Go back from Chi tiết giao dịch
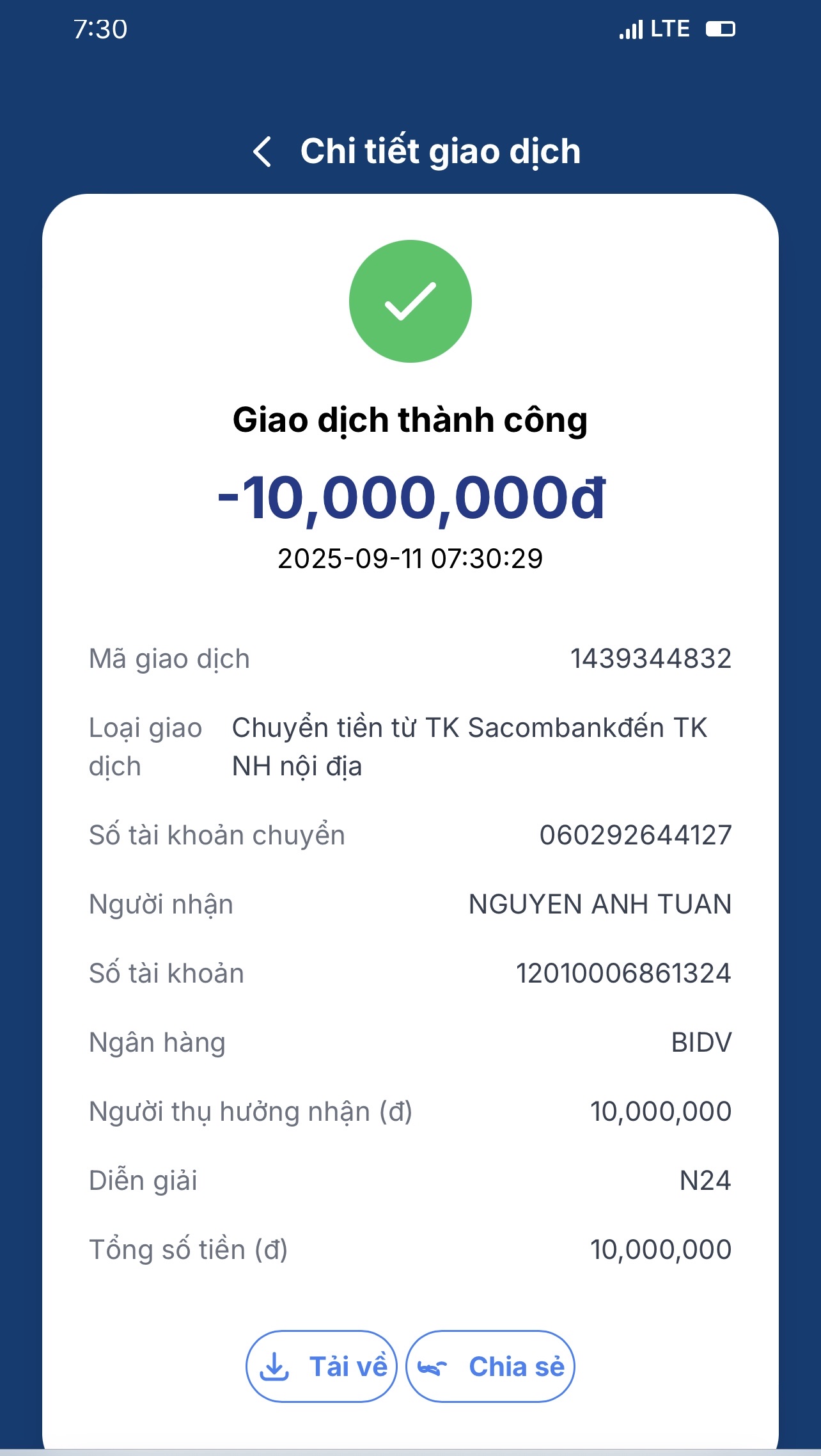Screen dimensions: 821x1456 [263, 152]
